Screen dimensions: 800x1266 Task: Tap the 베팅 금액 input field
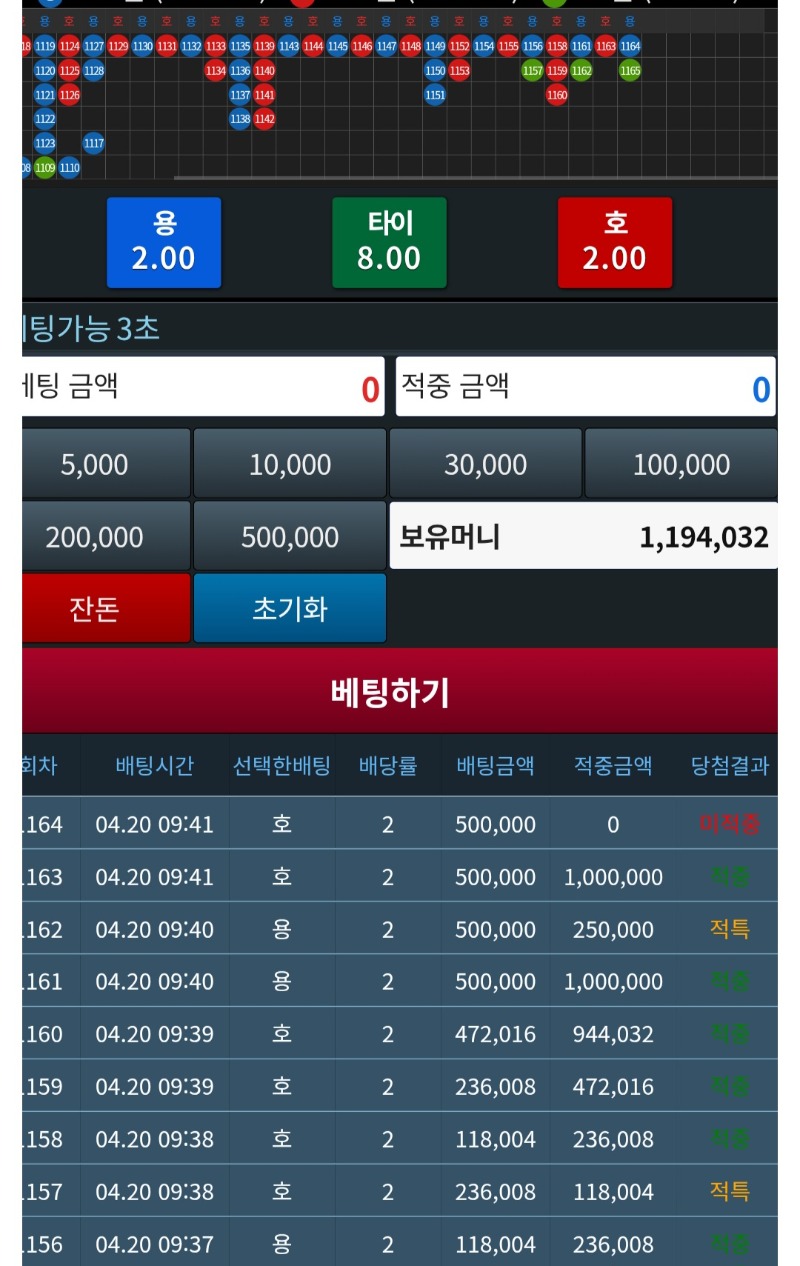[202, 387]
